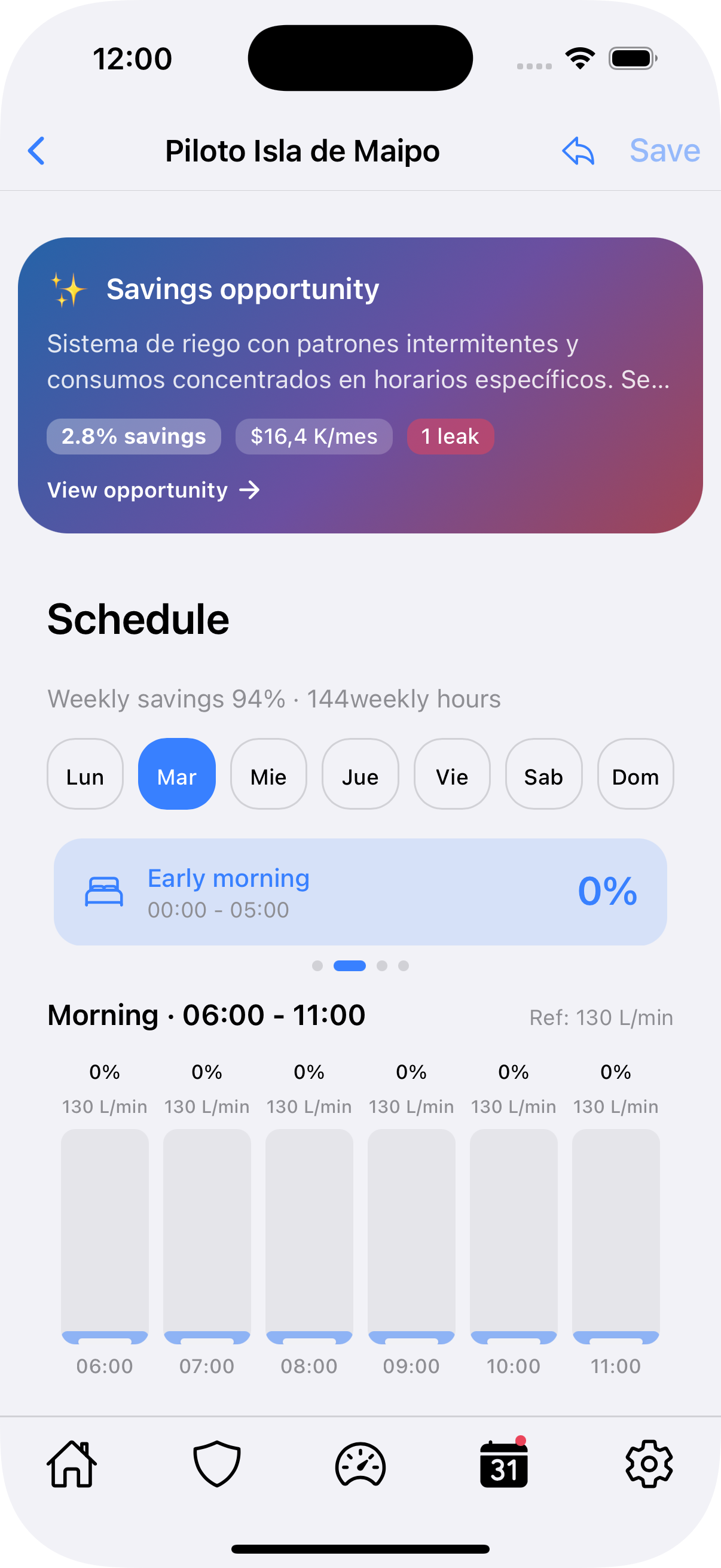Tap the second pagination dot below Early morning
This screenshot has height=1568, width=721.
351,965
